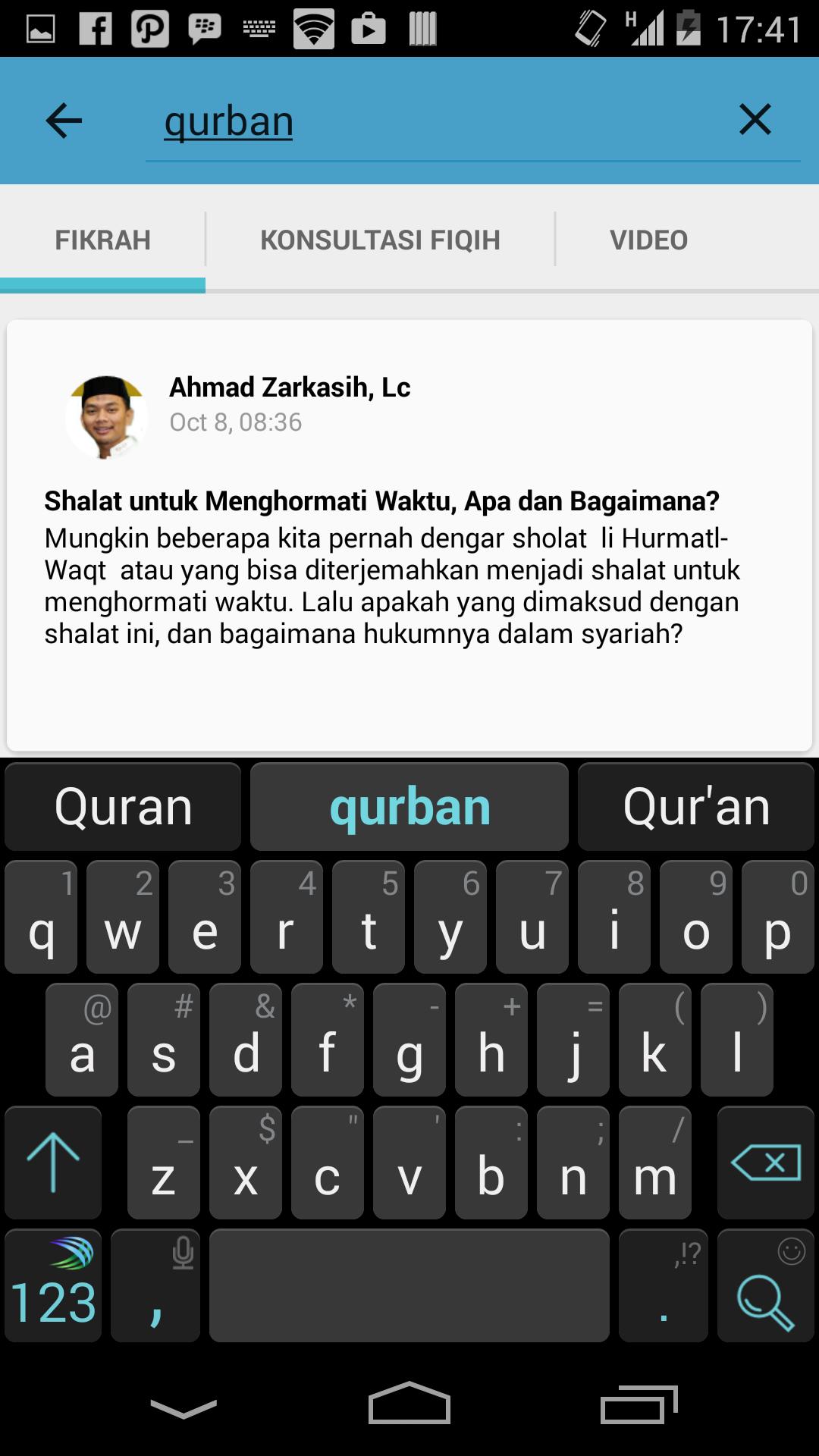Select the Fikrah tab
819x1456 pixels.
[102, 240]
